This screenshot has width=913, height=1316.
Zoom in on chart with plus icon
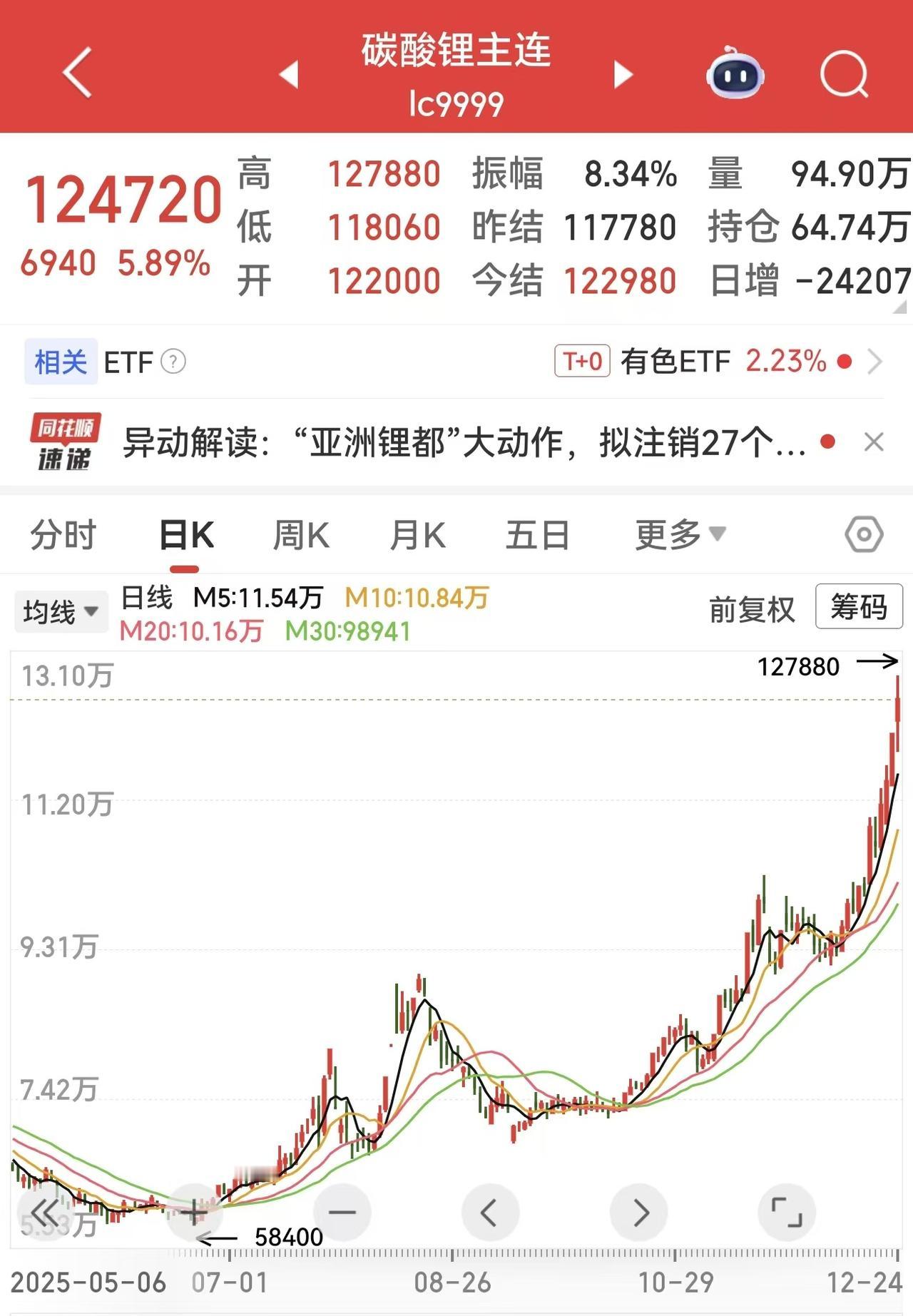(193, 1213)
